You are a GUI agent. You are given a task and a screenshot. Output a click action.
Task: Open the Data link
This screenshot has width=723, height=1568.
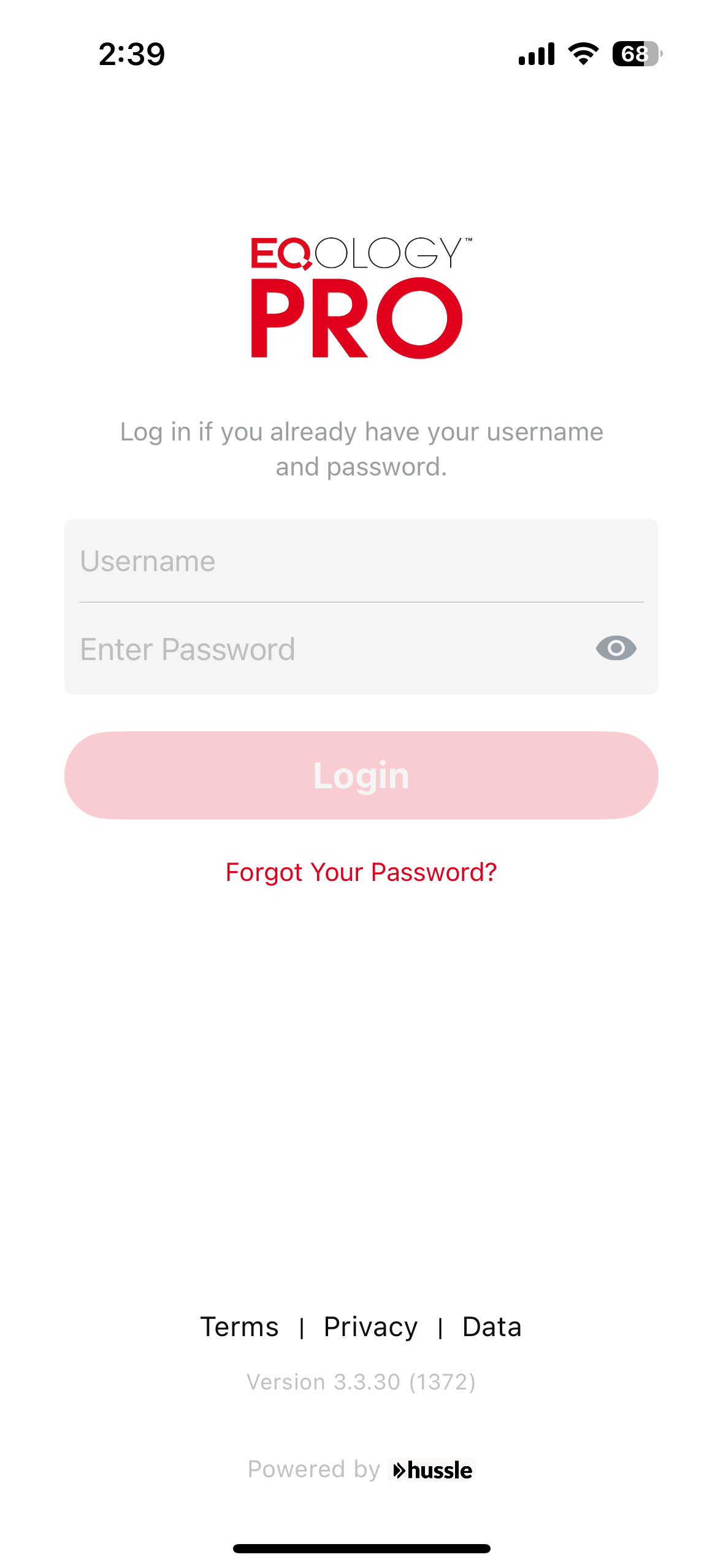pyautogui.click(x=492, y=1327)
